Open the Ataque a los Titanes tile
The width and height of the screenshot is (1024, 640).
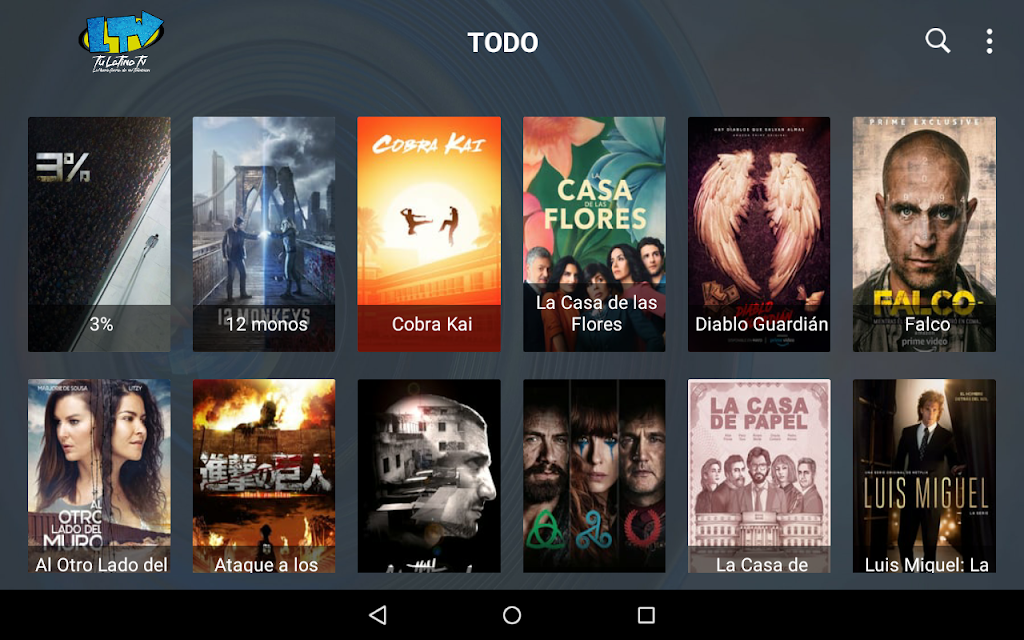coord(264,476)
